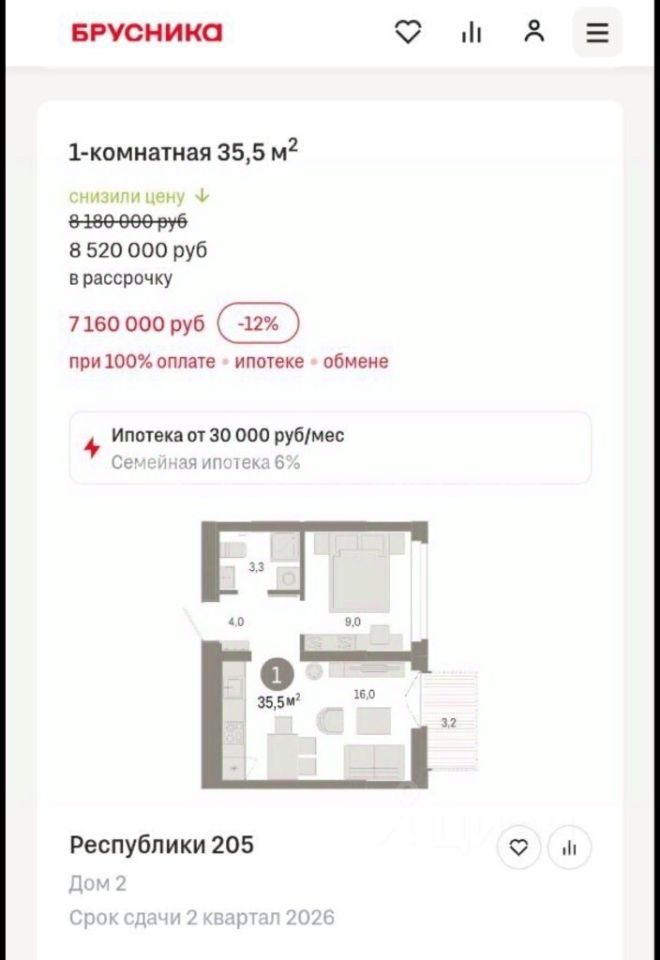
Task: Open the user profile icon
Action: pyautogui.click(x=534, y=32)
